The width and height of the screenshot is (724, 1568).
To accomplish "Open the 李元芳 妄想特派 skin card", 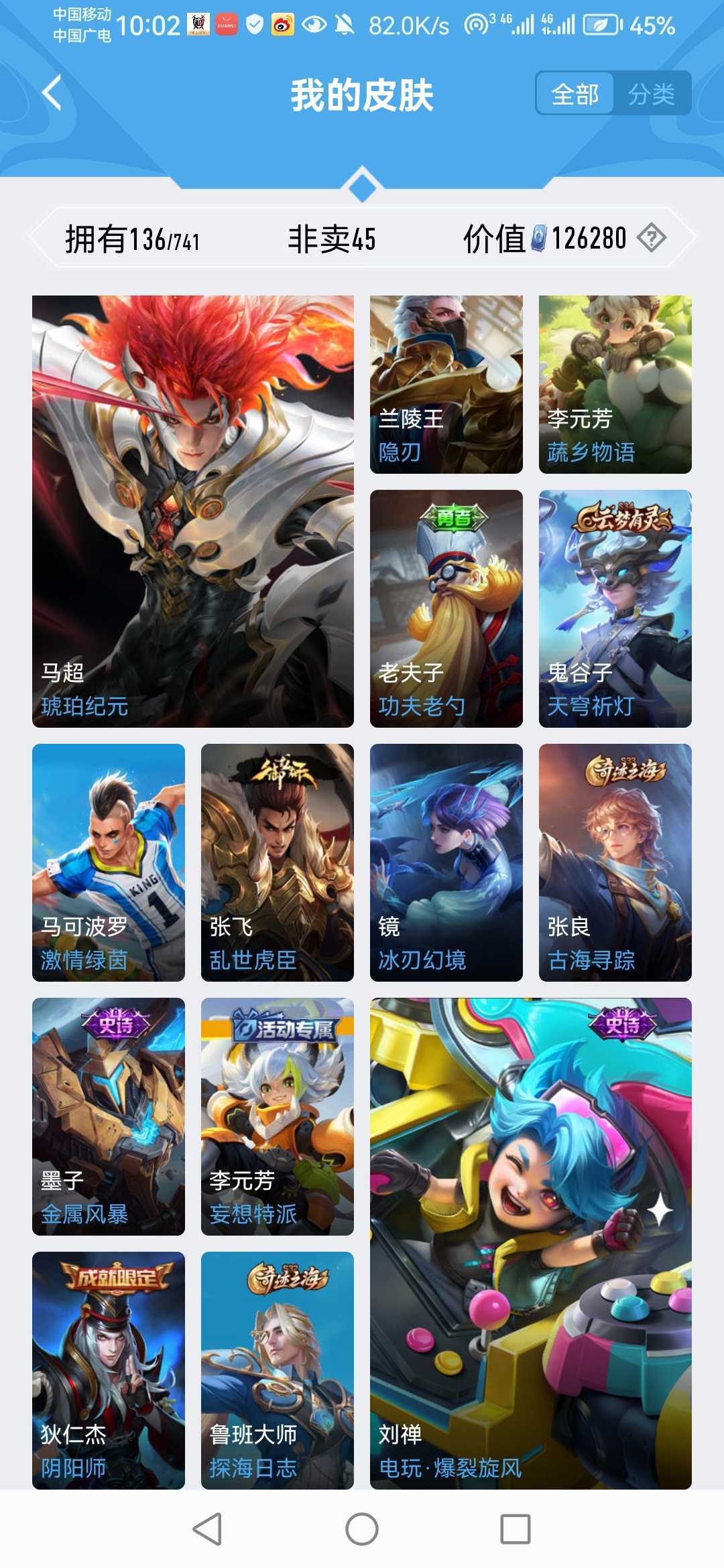I will pyautogui.click(x=278, y=1116).
